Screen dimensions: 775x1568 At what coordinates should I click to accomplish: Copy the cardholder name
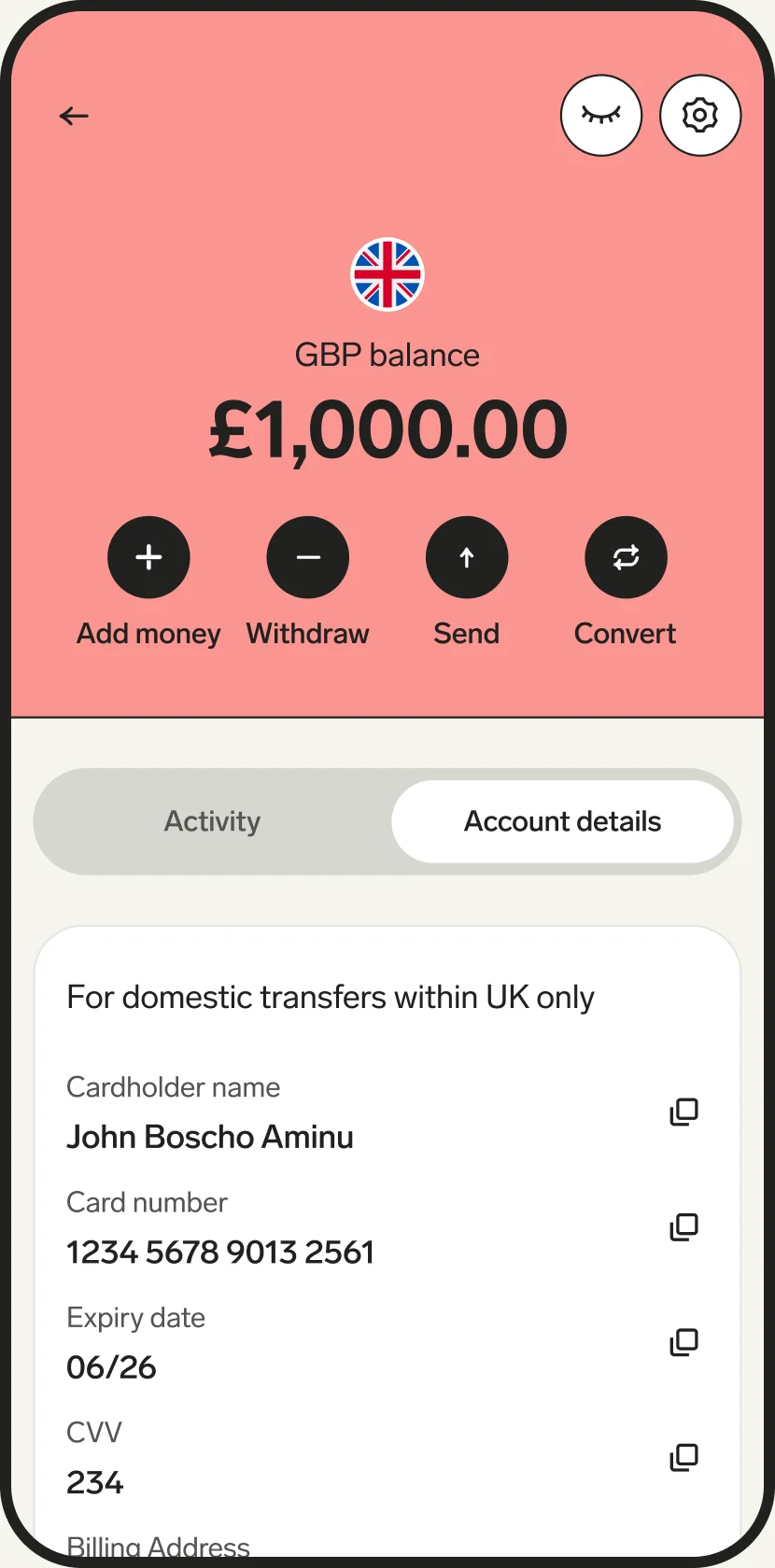coord(684,1112)
